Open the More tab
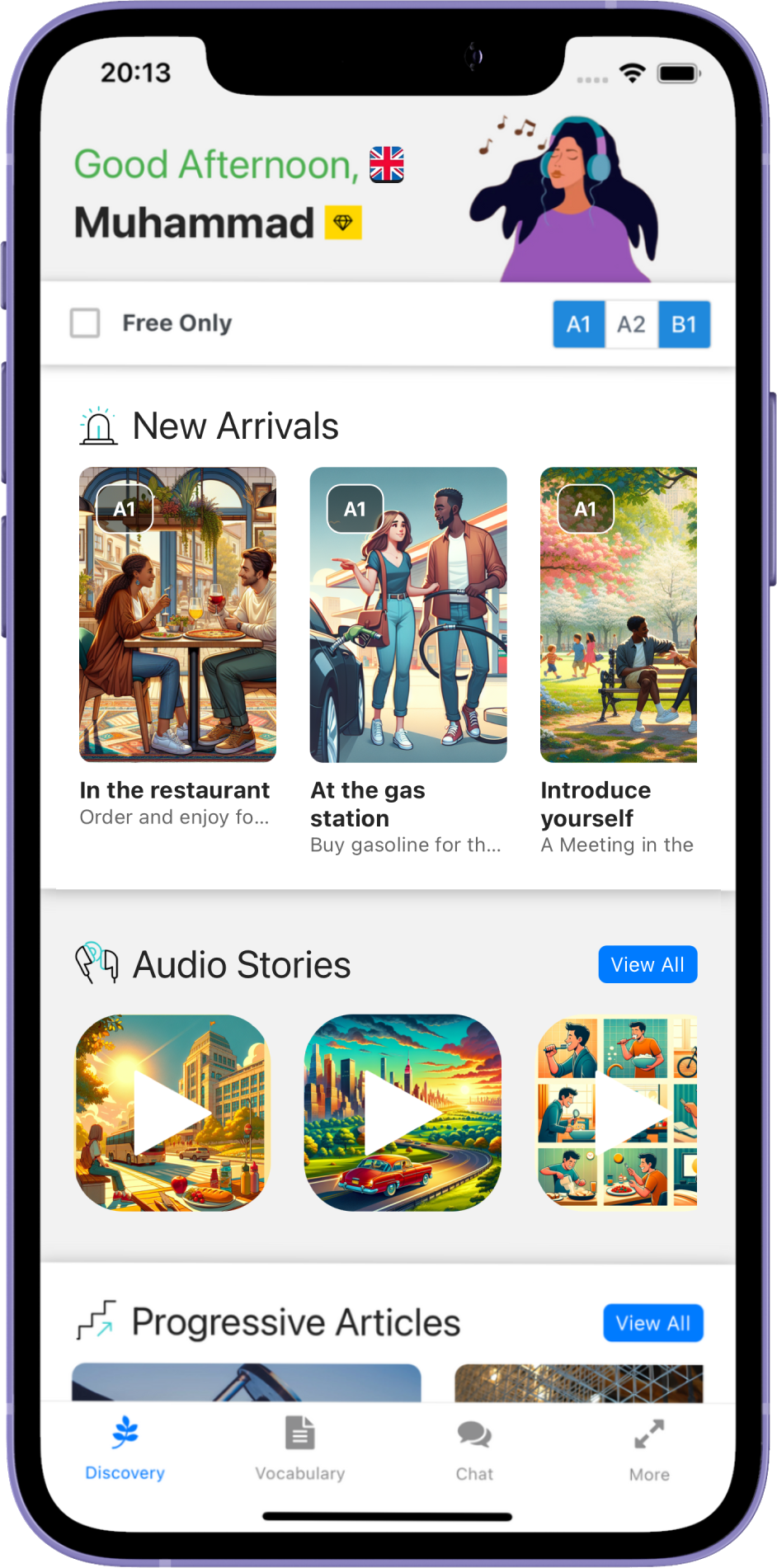Image resolution: width=777 pixels, height=1568 pixels. pyautogui.click(x=649, y=1449)
